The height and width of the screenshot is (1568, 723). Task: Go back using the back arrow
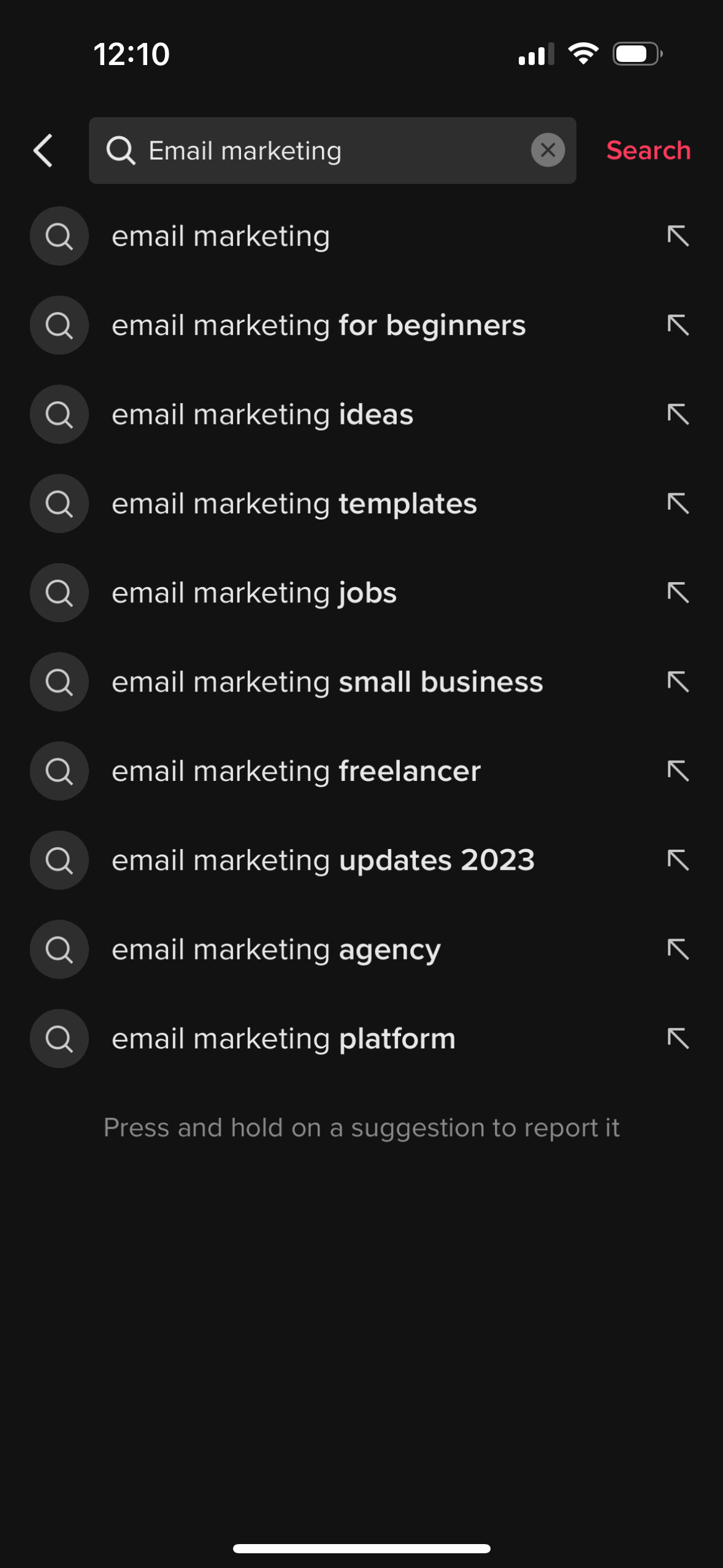44,150
